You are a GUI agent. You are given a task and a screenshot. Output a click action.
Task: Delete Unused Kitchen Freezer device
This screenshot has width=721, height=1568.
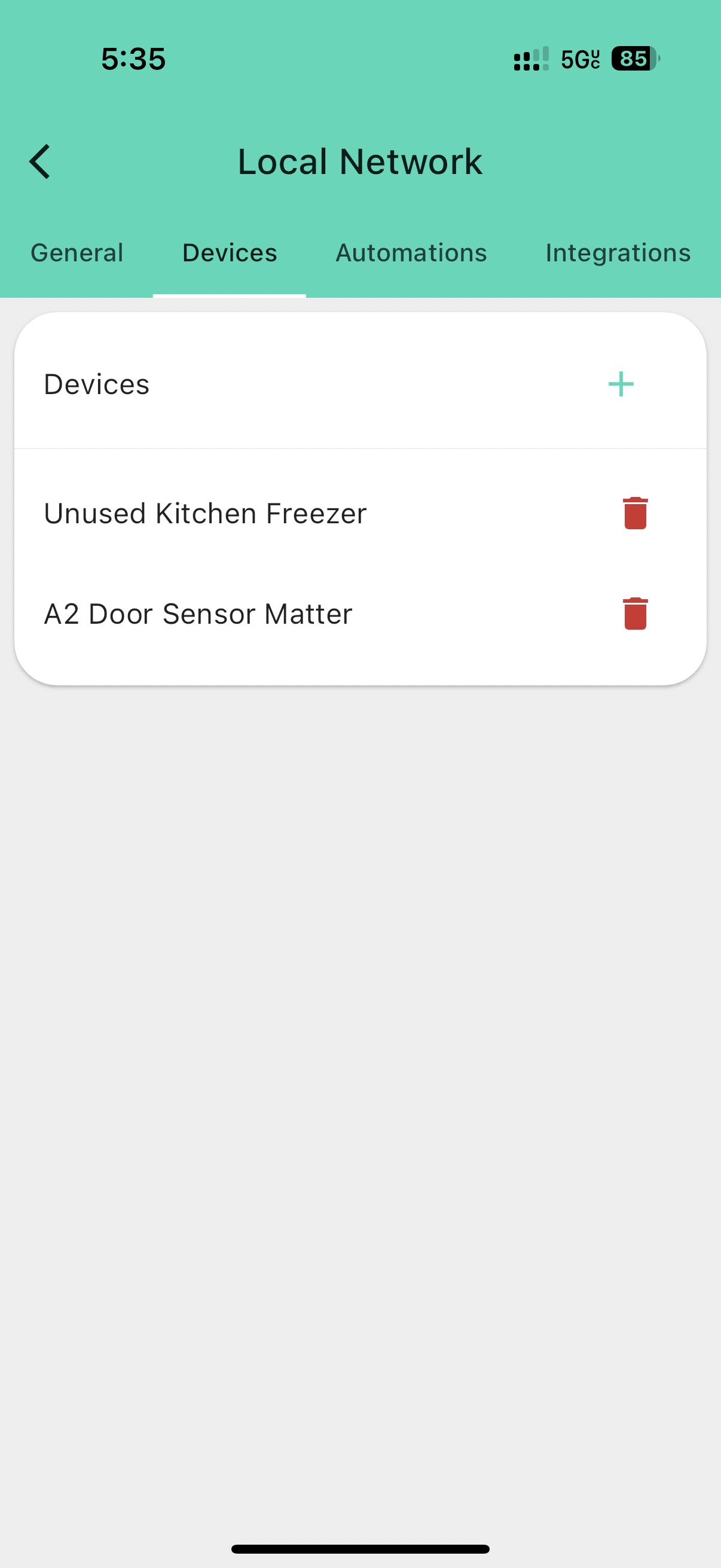(x=634, y=513)
